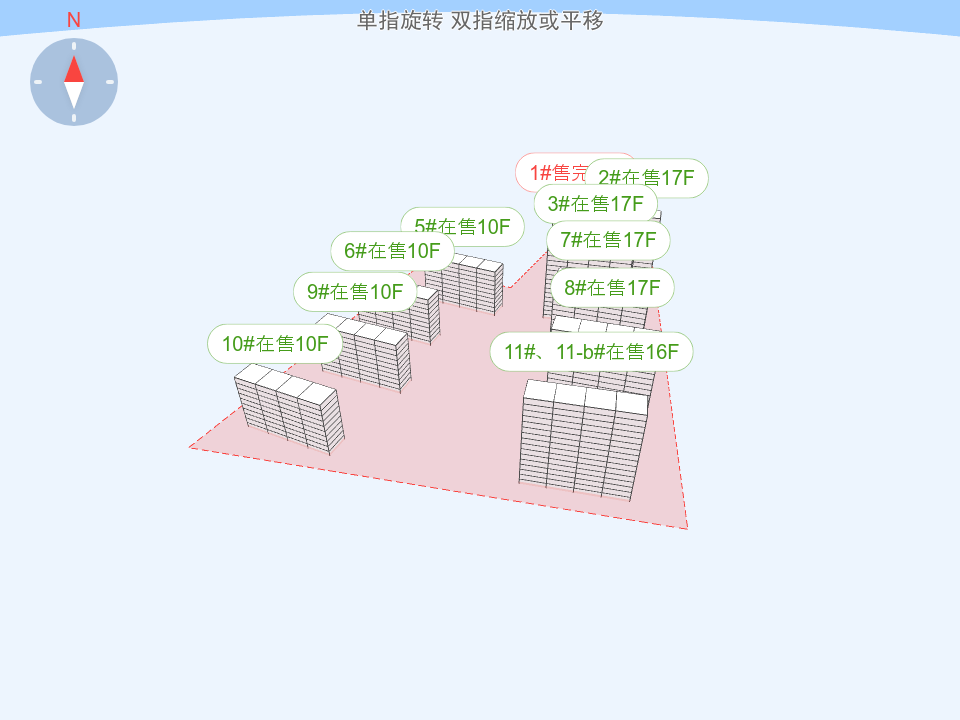The image size is (960, 720).
Task: Open building 8#在售17F
Action: (x=612, y=288)
